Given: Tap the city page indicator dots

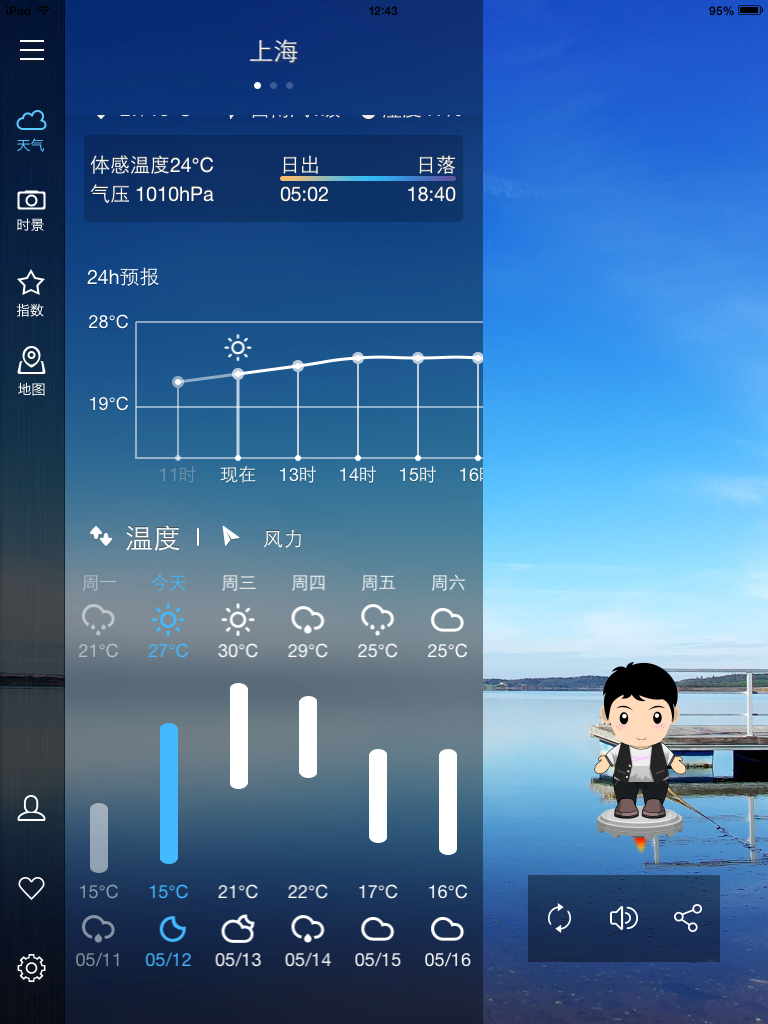Looking at the screenshot, I should point(273,86).
